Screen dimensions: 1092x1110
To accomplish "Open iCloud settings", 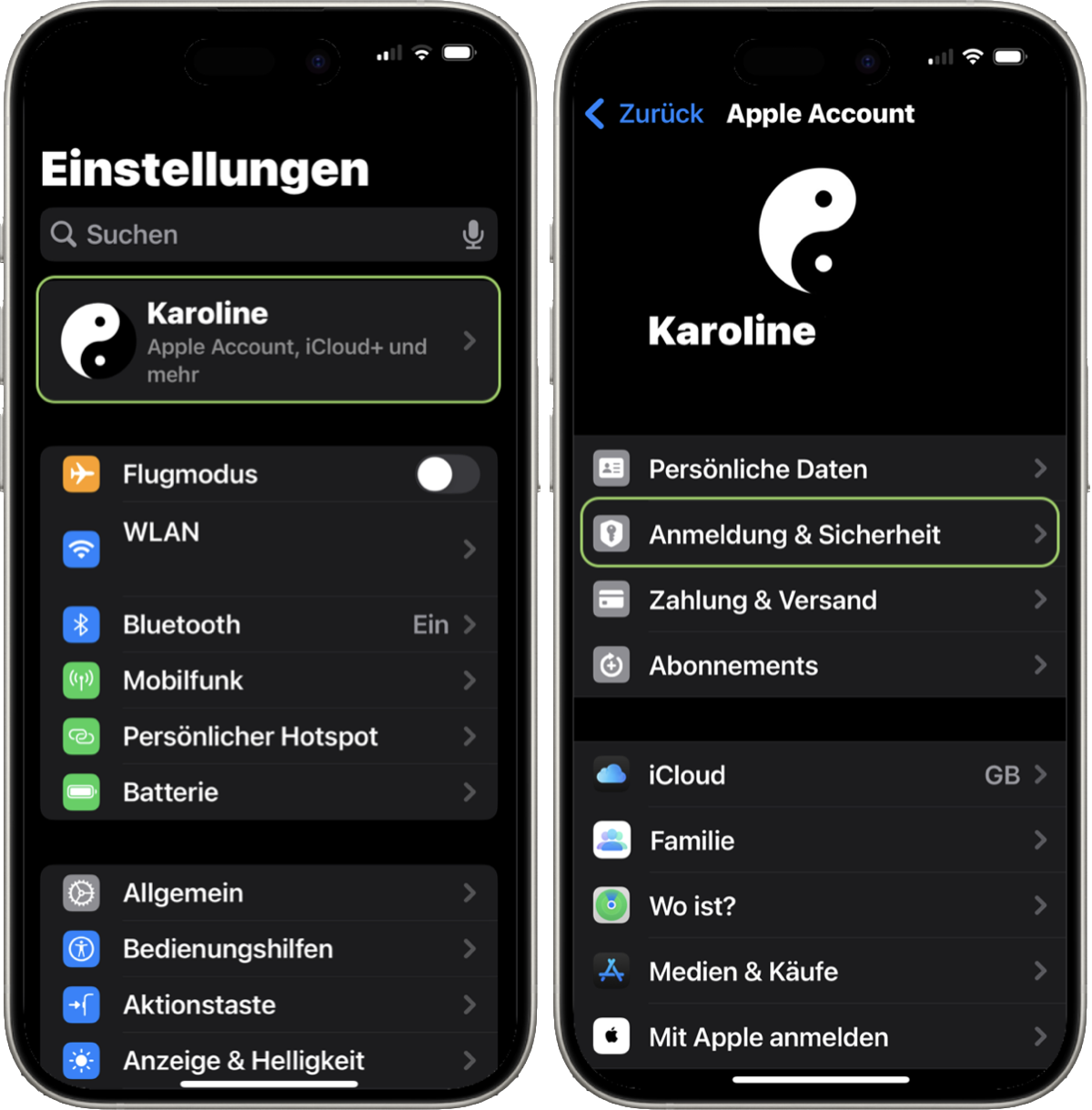I will 820,774.
